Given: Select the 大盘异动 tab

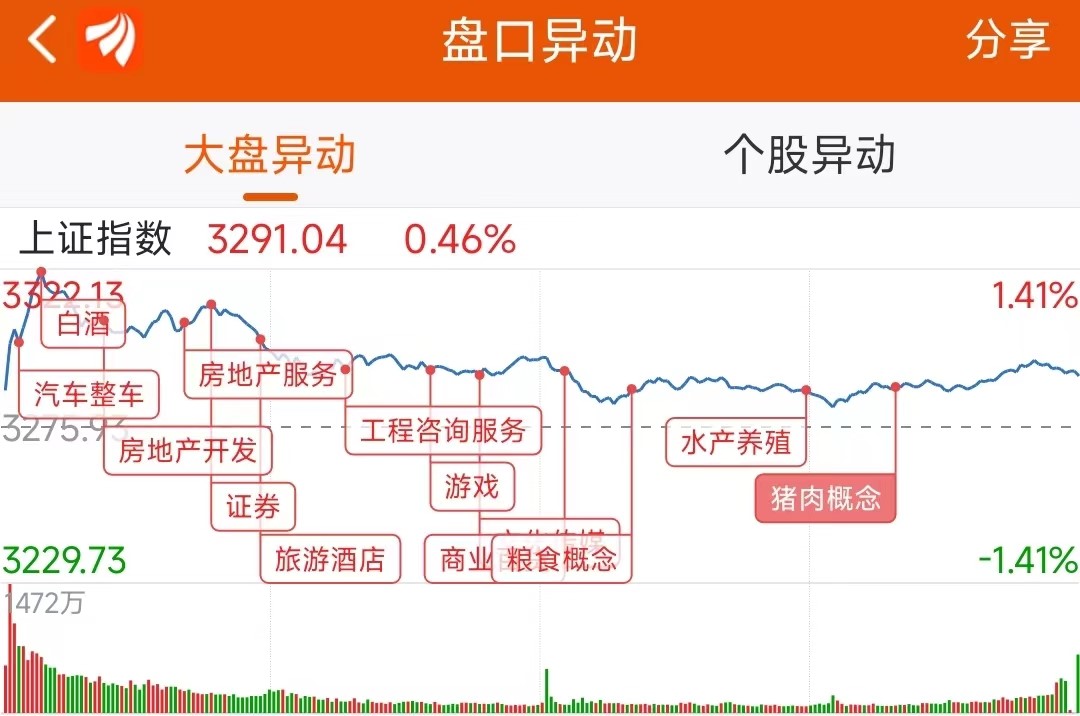Looking at the screenshot, I should [x=270, y=156].
